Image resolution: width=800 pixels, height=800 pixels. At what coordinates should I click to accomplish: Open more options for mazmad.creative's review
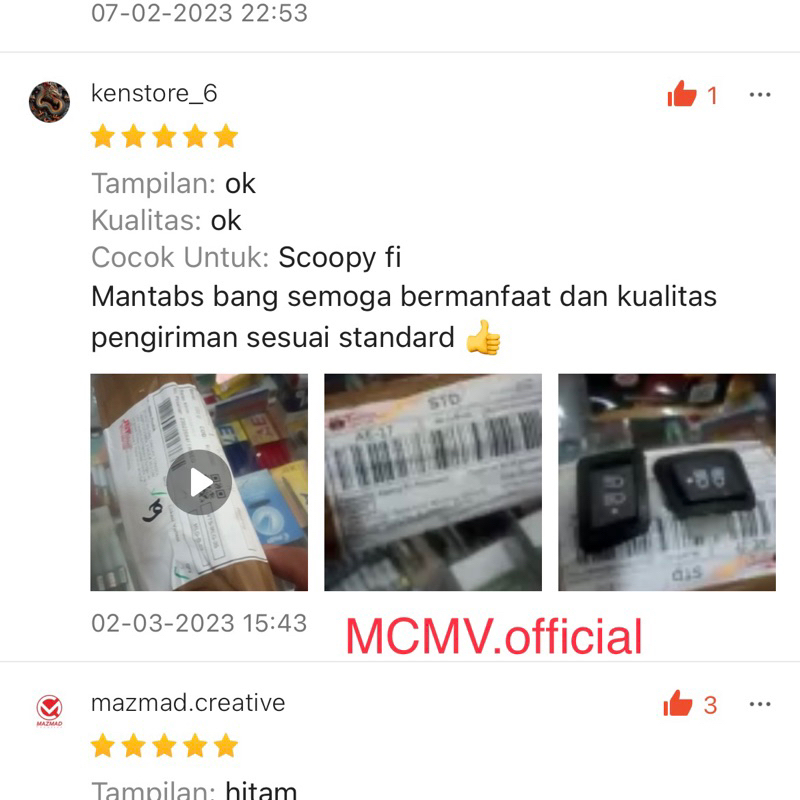pyautogui.click(x=760, y=704)
